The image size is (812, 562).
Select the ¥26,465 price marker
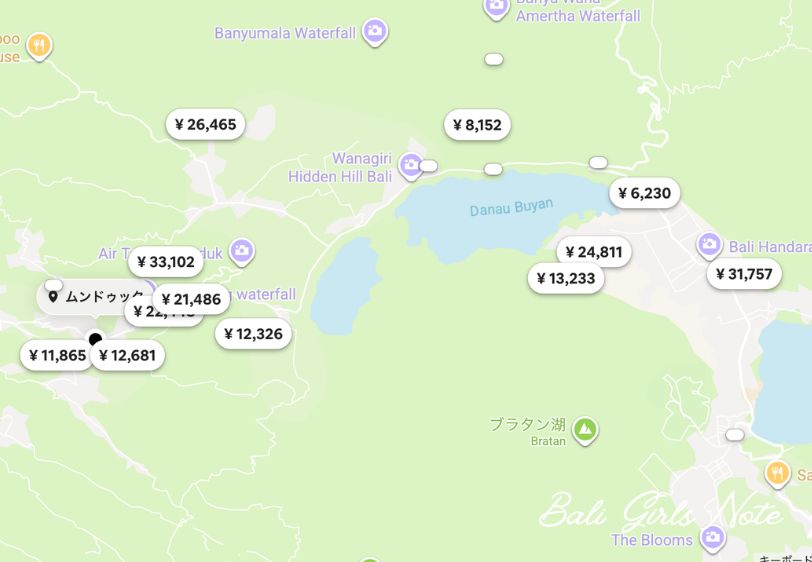click(205, 125)
